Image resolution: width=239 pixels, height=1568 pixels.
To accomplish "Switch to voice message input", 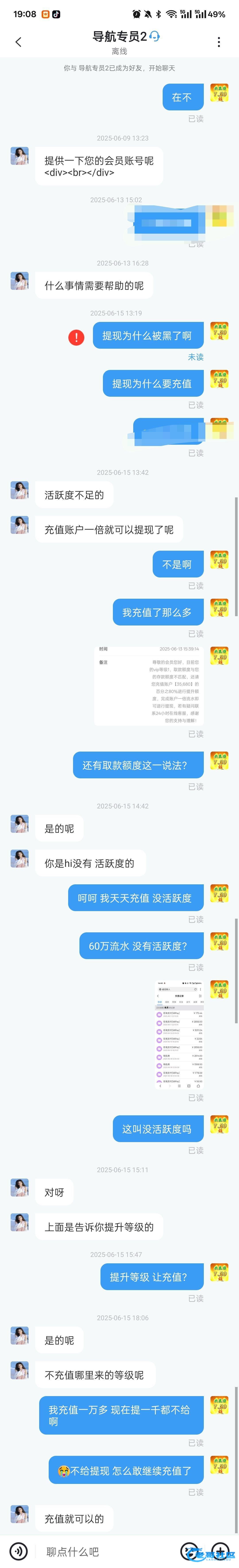I will click(19, 1550).
